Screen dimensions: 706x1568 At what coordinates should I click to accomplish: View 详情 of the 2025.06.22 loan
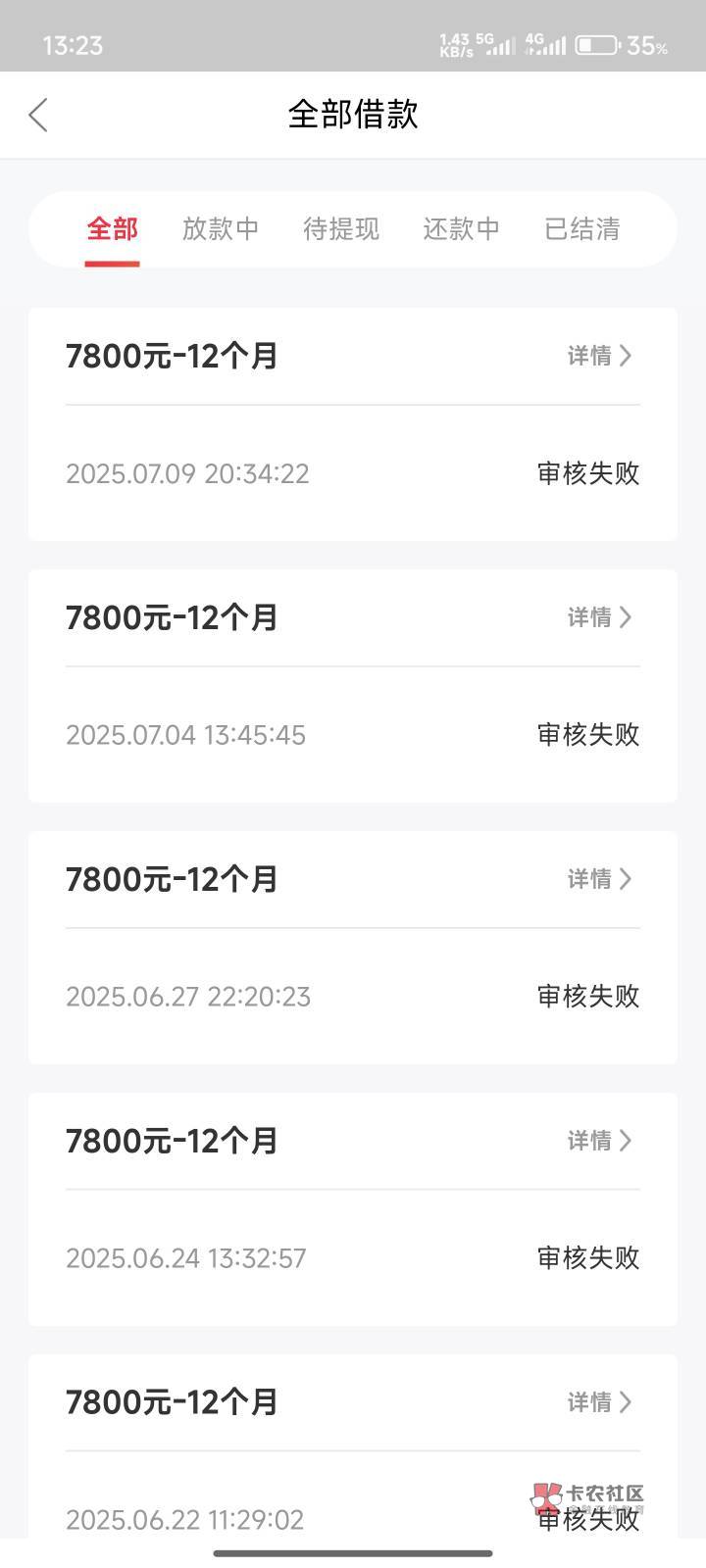(600, 1402)
